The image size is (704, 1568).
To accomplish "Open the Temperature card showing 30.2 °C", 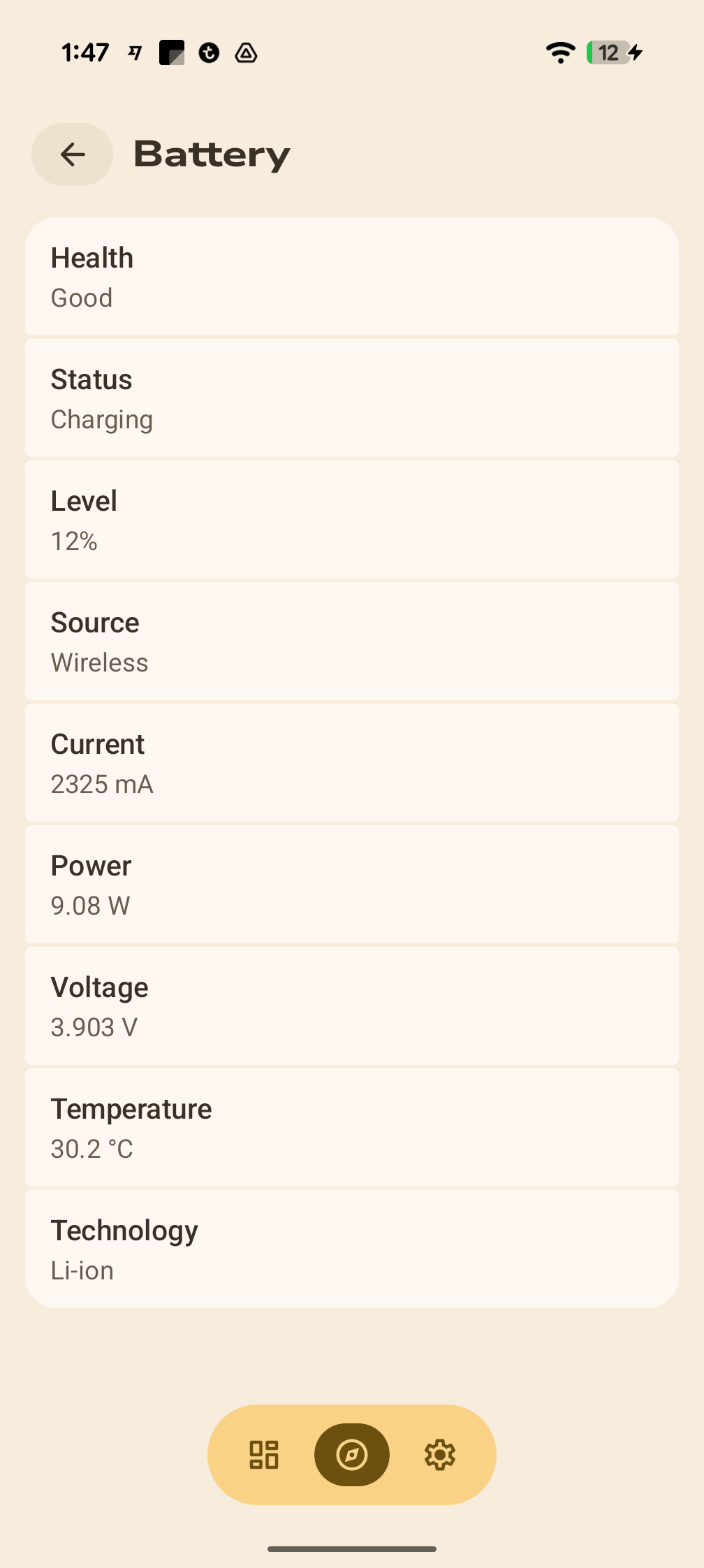I will (x=351, y=1126).
